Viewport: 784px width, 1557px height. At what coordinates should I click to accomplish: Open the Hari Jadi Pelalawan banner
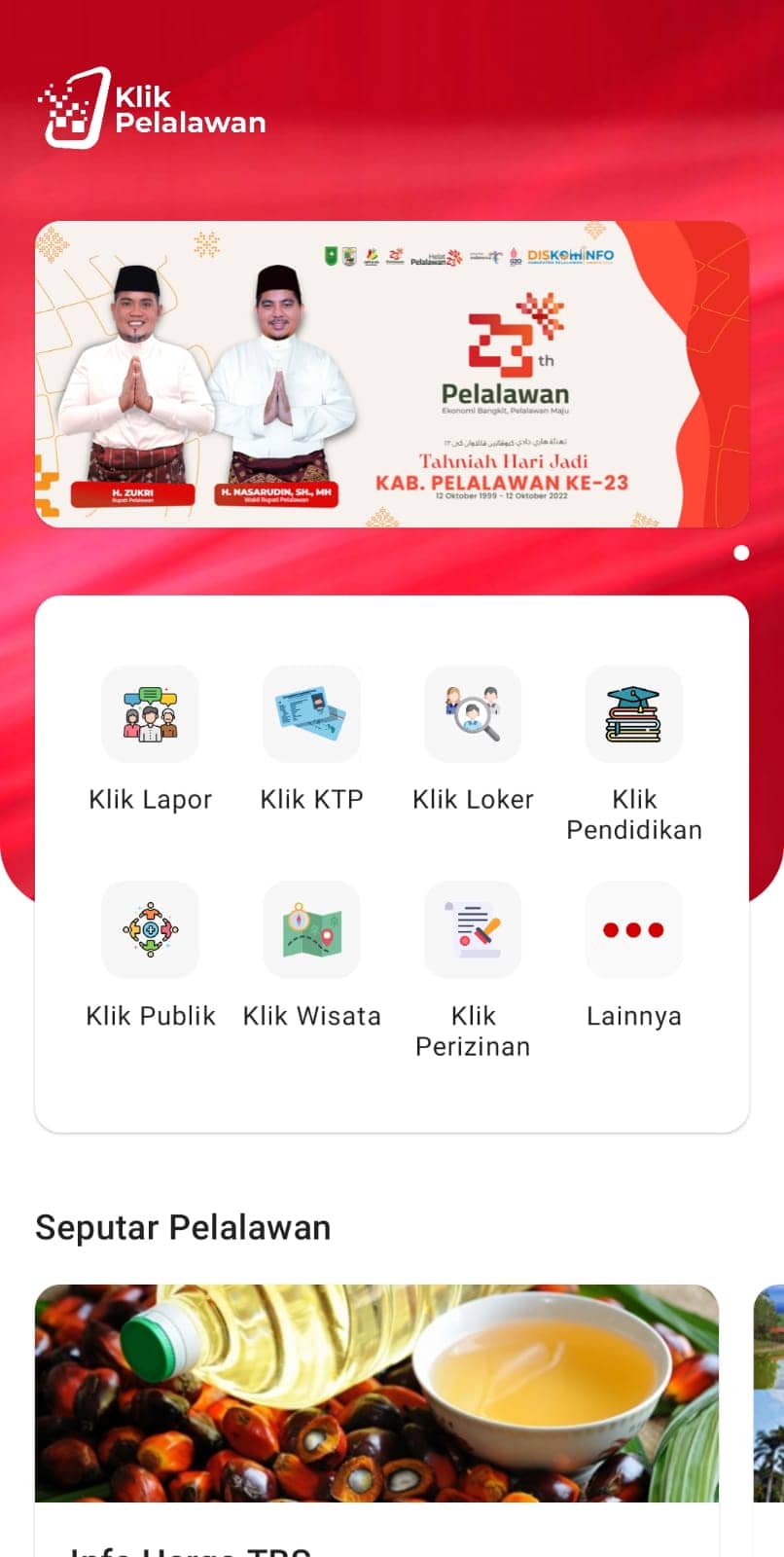391,375
